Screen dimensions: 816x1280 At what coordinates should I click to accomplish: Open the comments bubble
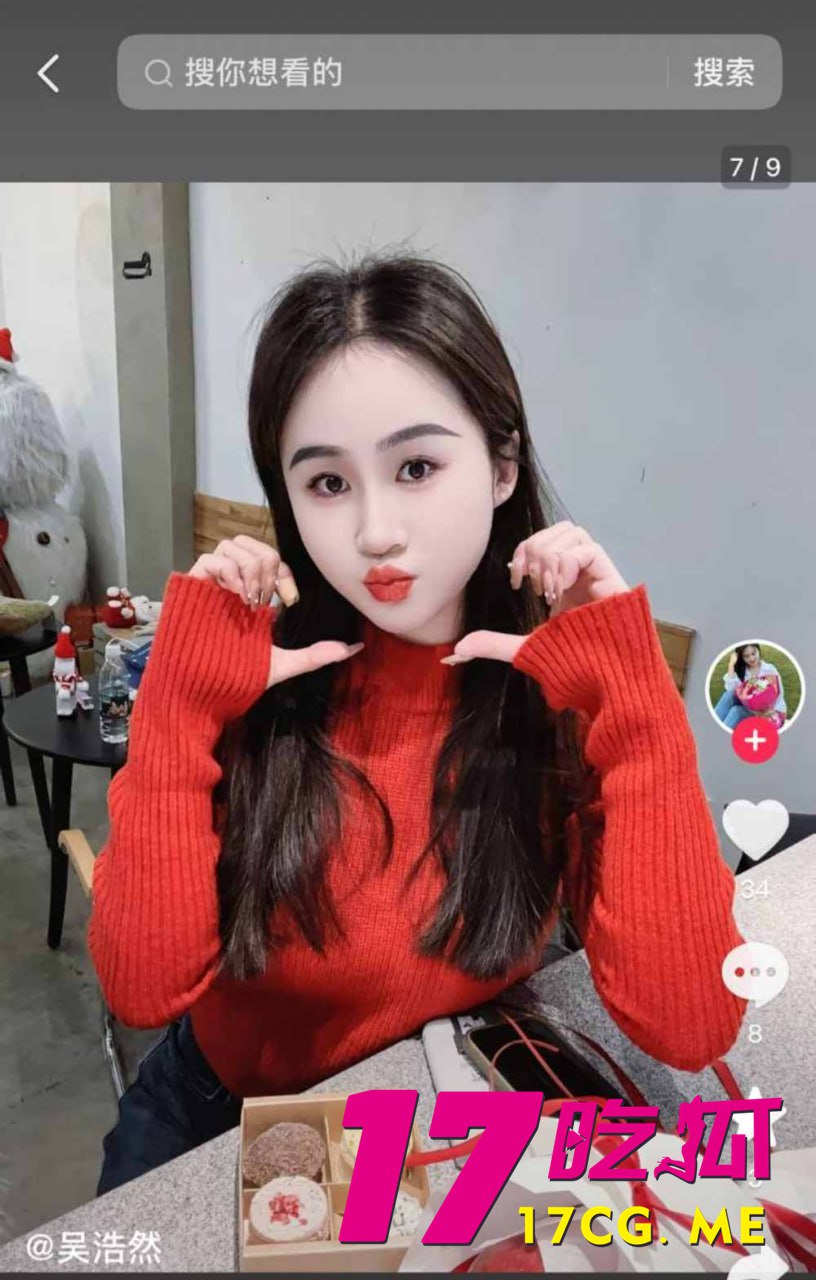point(755,972)
